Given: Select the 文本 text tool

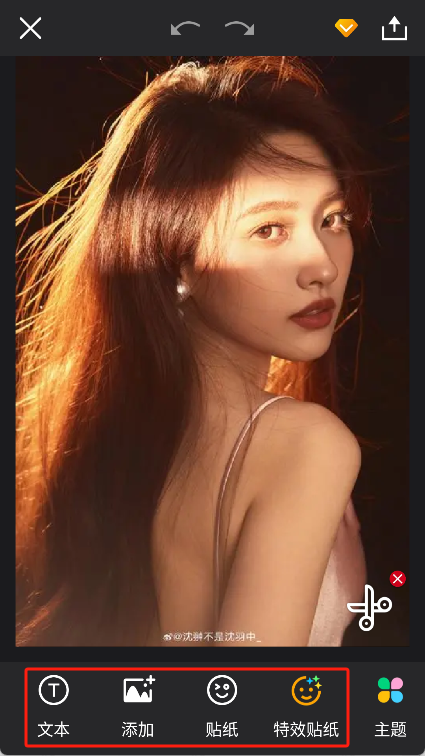Looking at the screenshot, I should (x=54, y=707).
